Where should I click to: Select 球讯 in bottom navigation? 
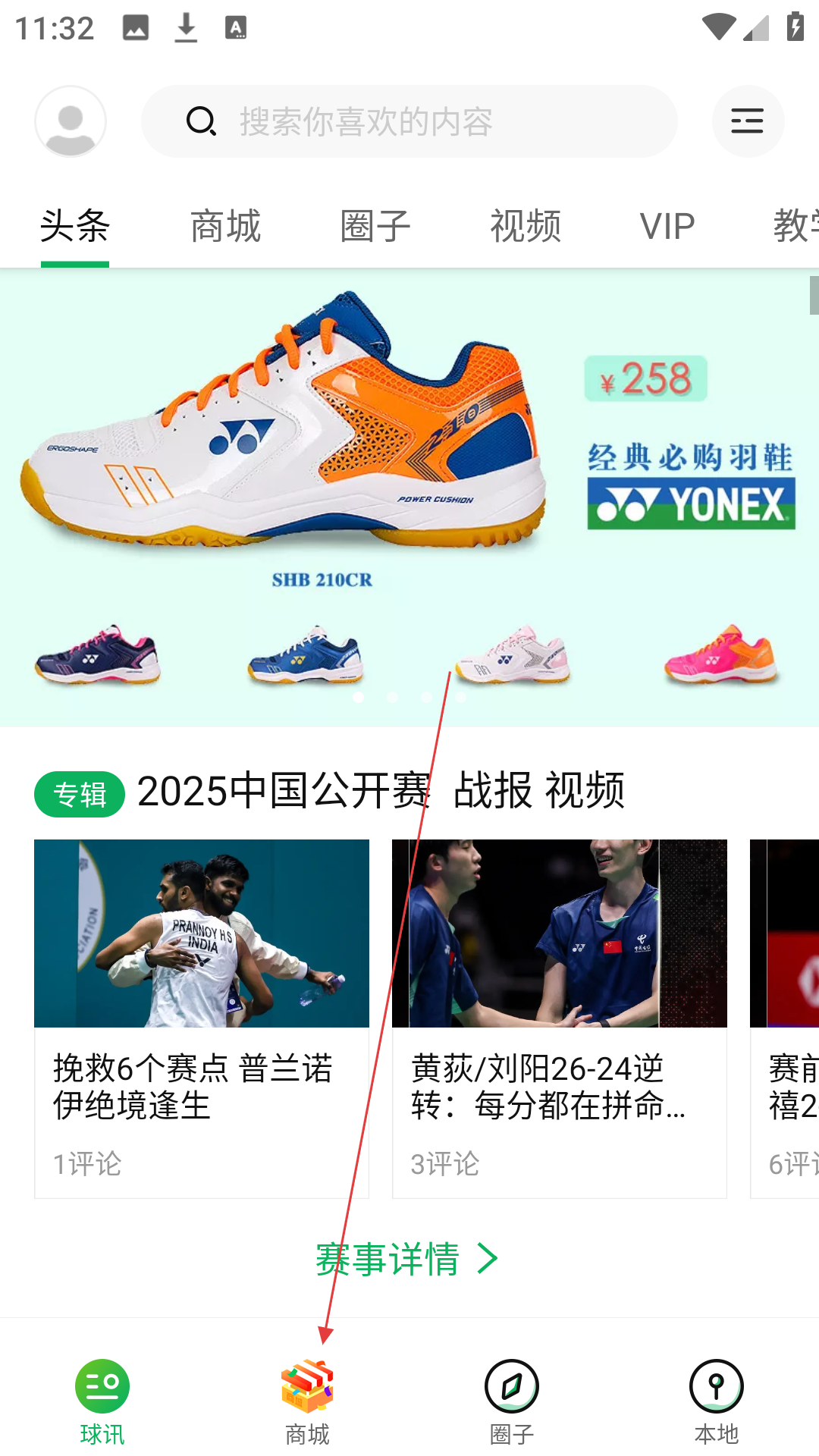pos(102,1402)
